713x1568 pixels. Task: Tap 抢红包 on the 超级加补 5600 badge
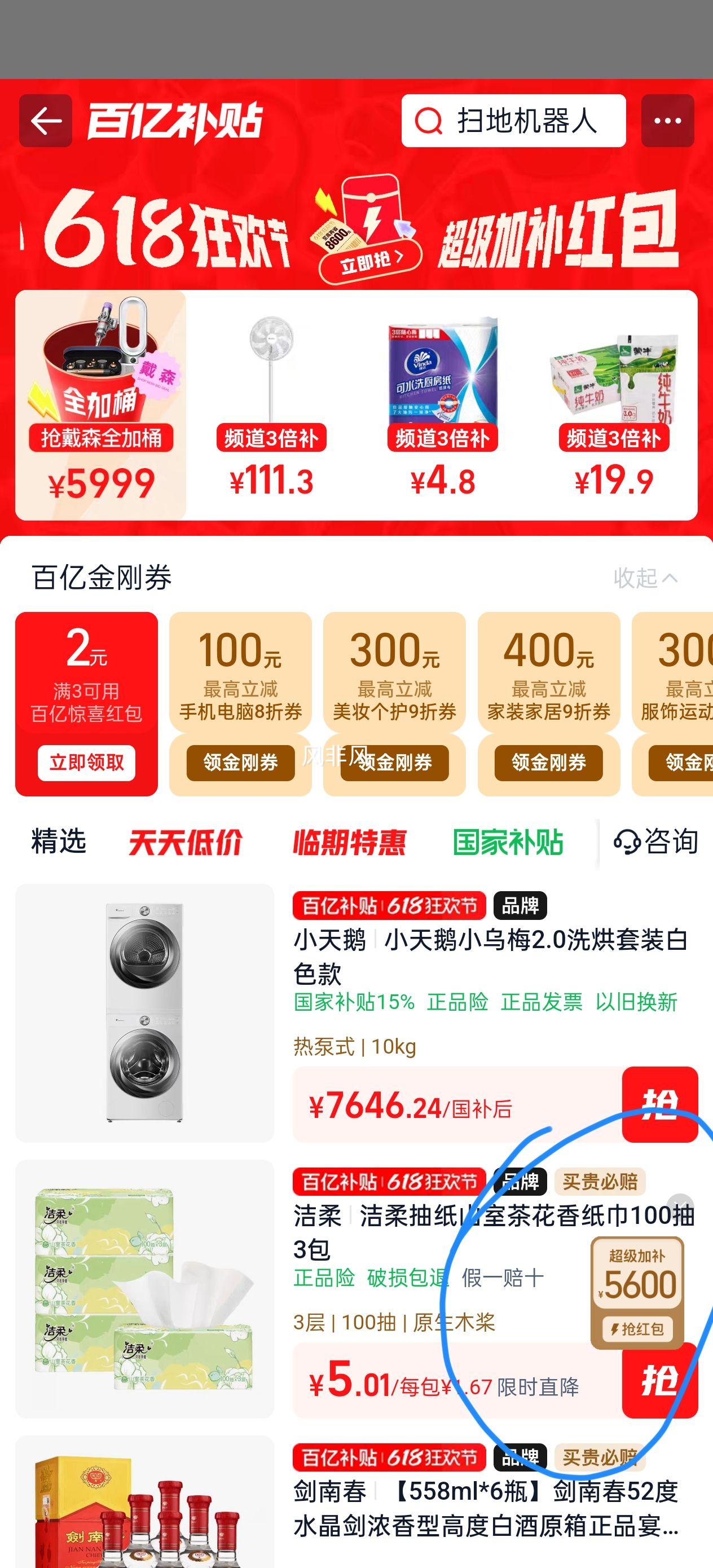pyautogui.click(x=637, y=1329)
